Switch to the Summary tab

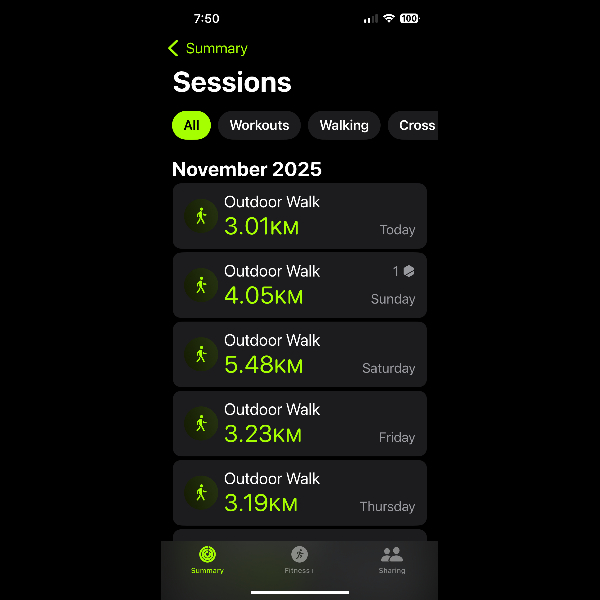(207, 560)
